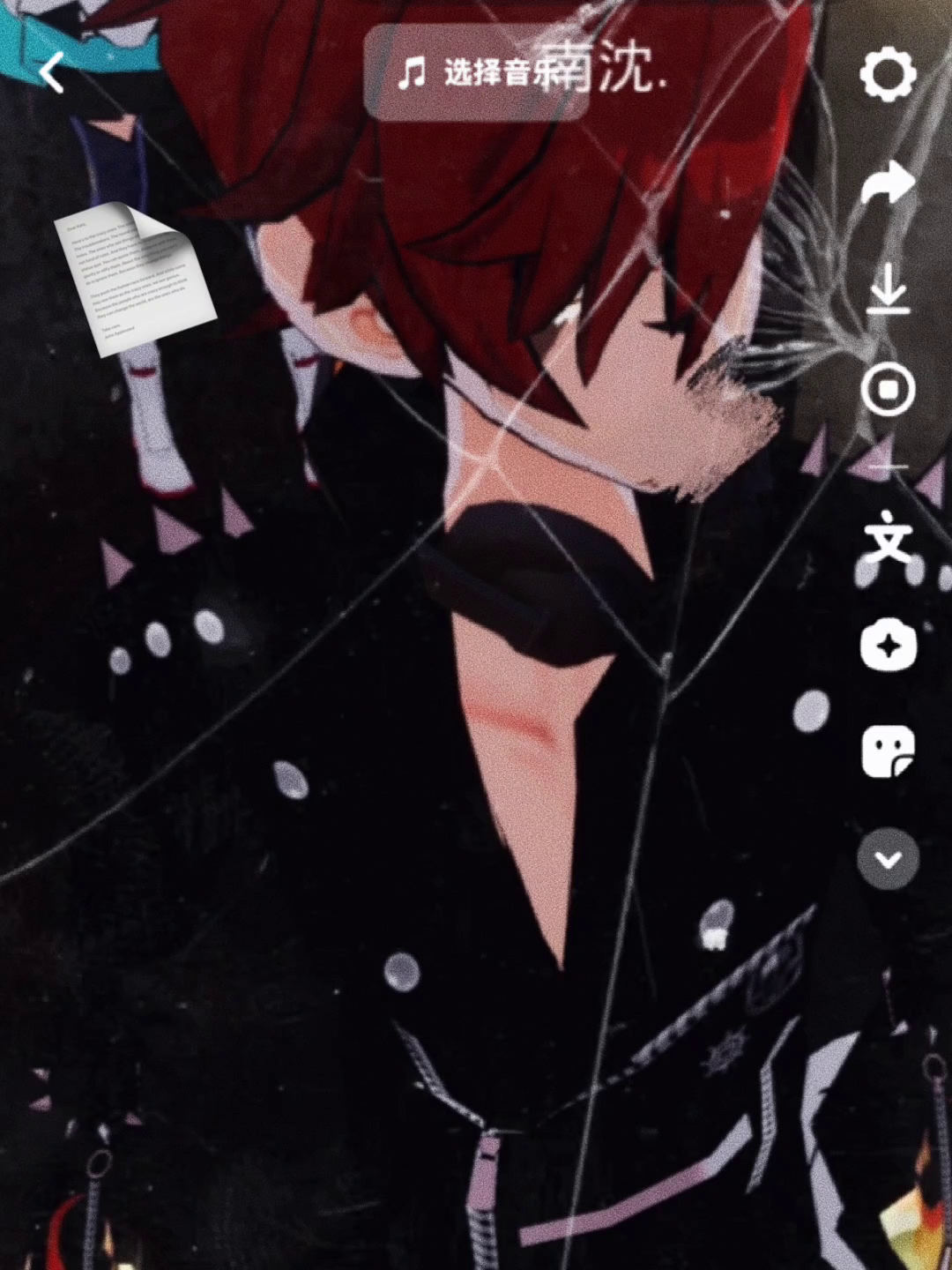This screenshot has width=952, height=1270.
Task: Go back using the top-left arrow
Action: click(x=53, y=72)
